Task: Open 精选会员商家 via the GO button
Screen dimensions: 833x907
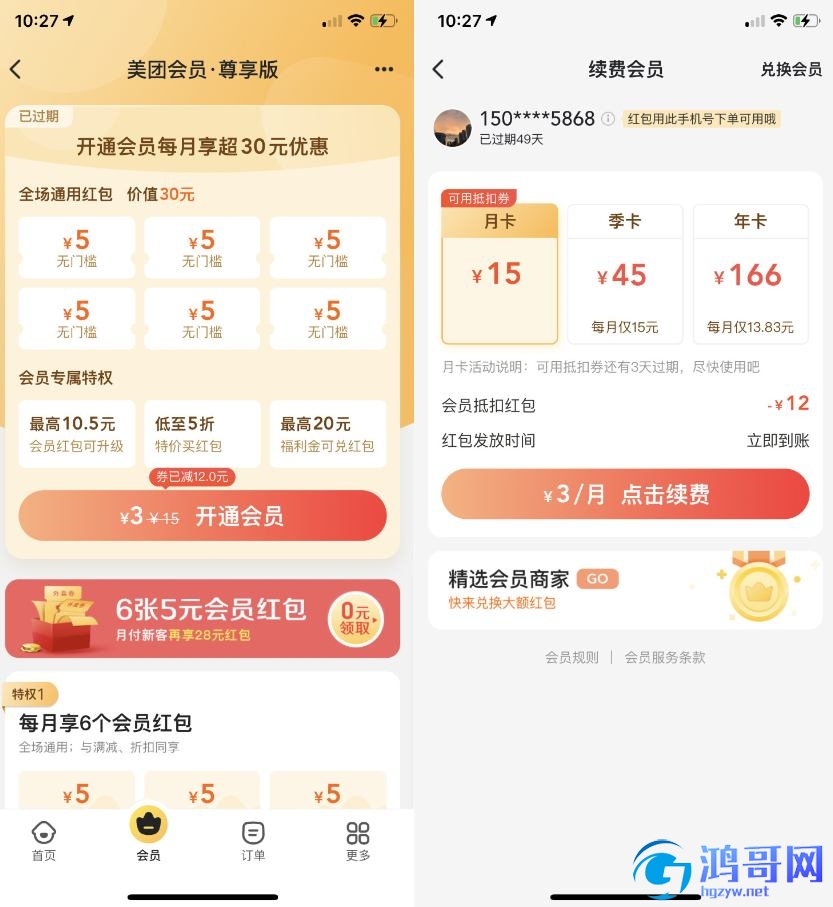Action: 597,579
